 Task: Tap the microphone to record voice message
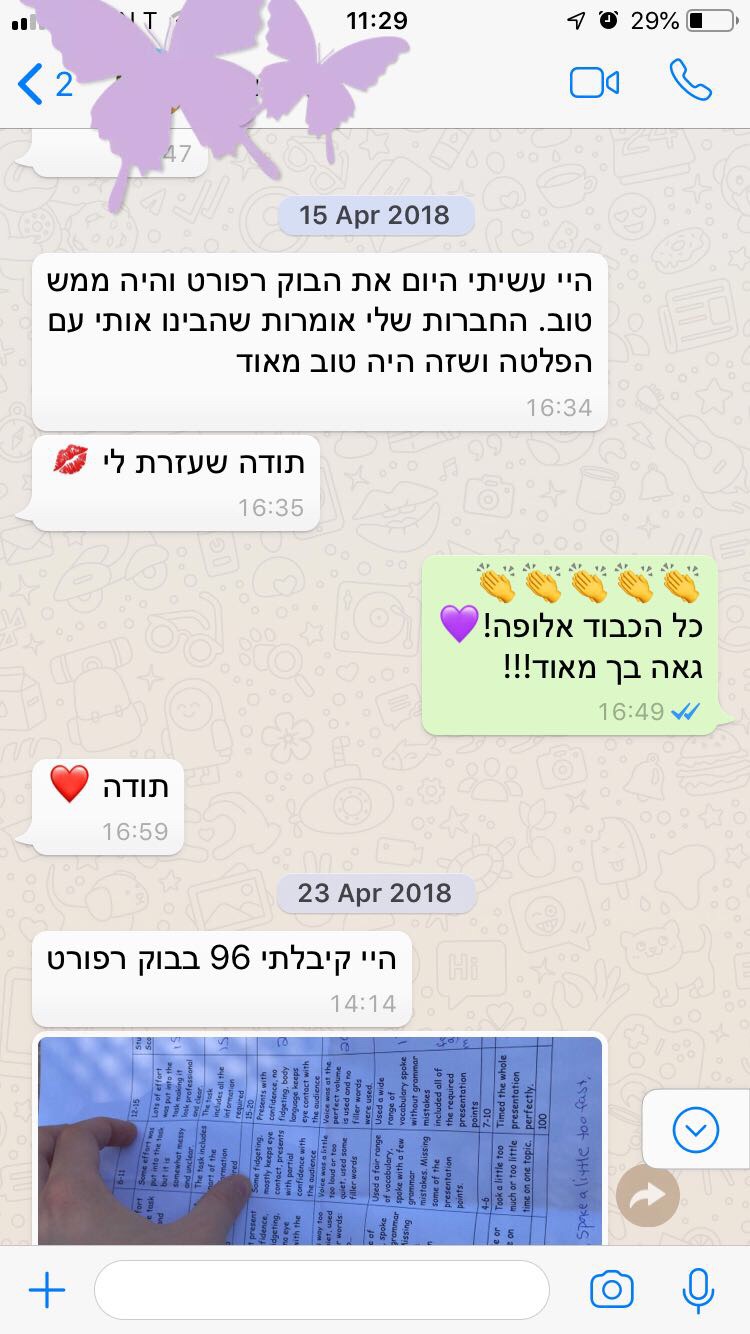coord(698,1290)
